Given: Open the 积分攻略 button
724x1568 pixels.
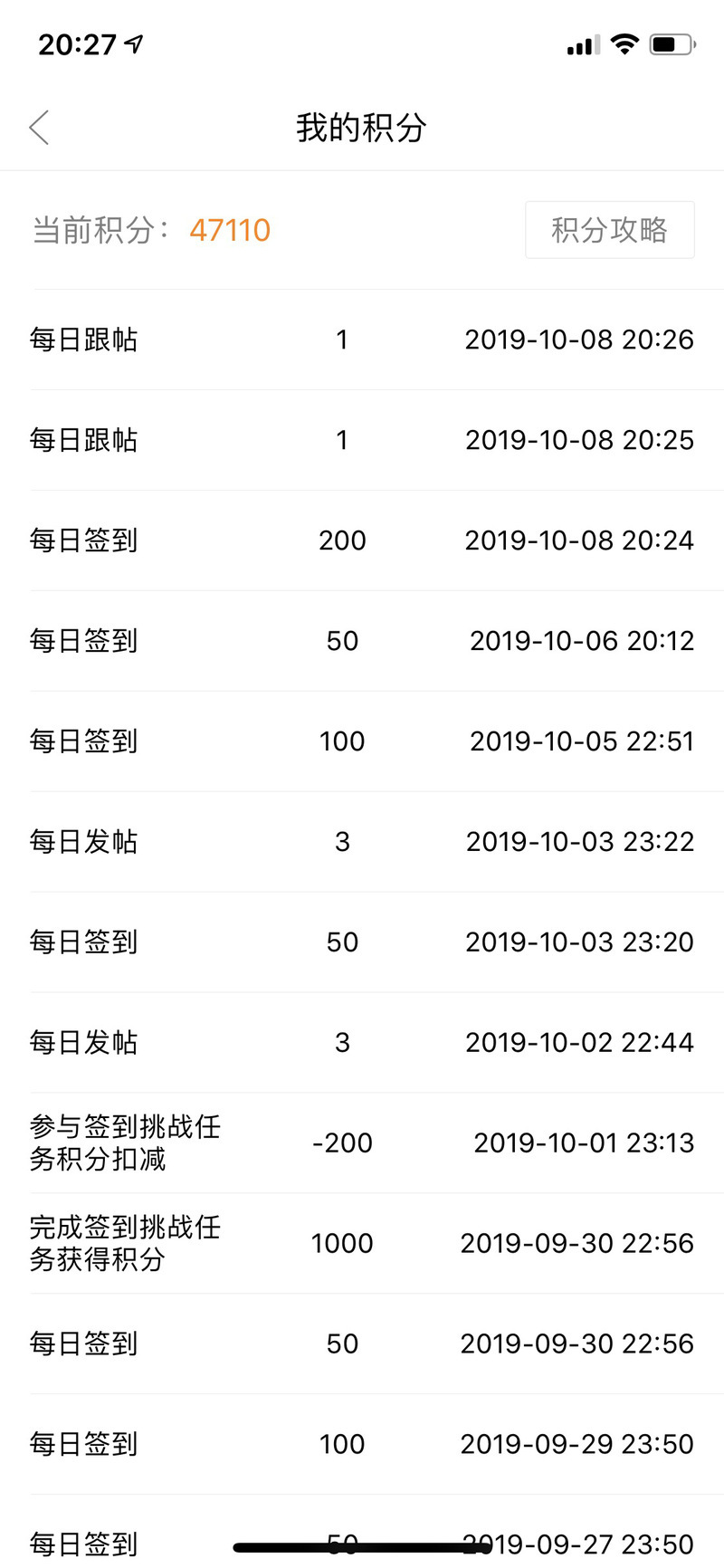Looking at the screenshot, I should point(610,230).
